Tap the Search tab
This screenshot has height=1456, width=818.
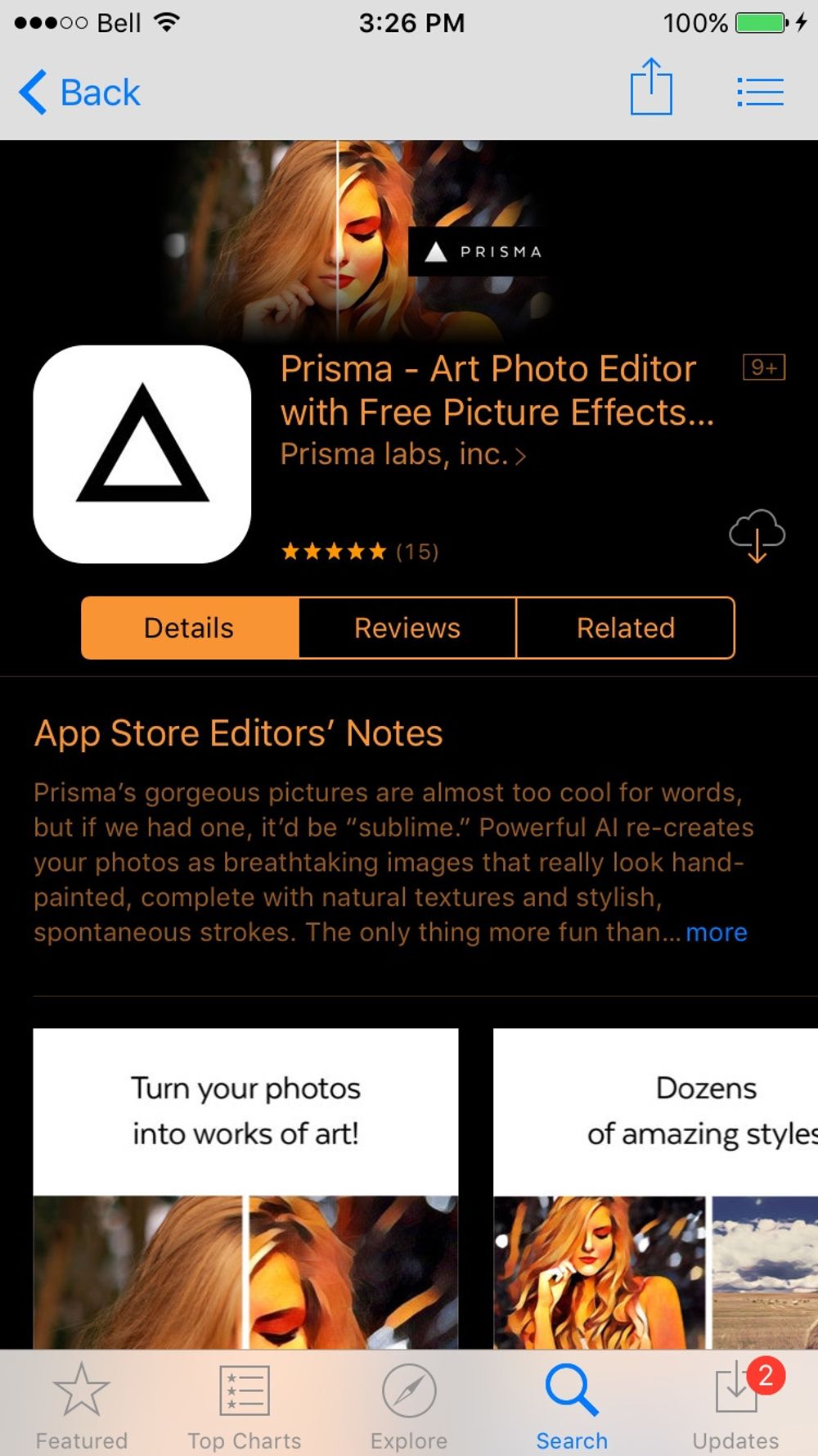coord(572,1403)
